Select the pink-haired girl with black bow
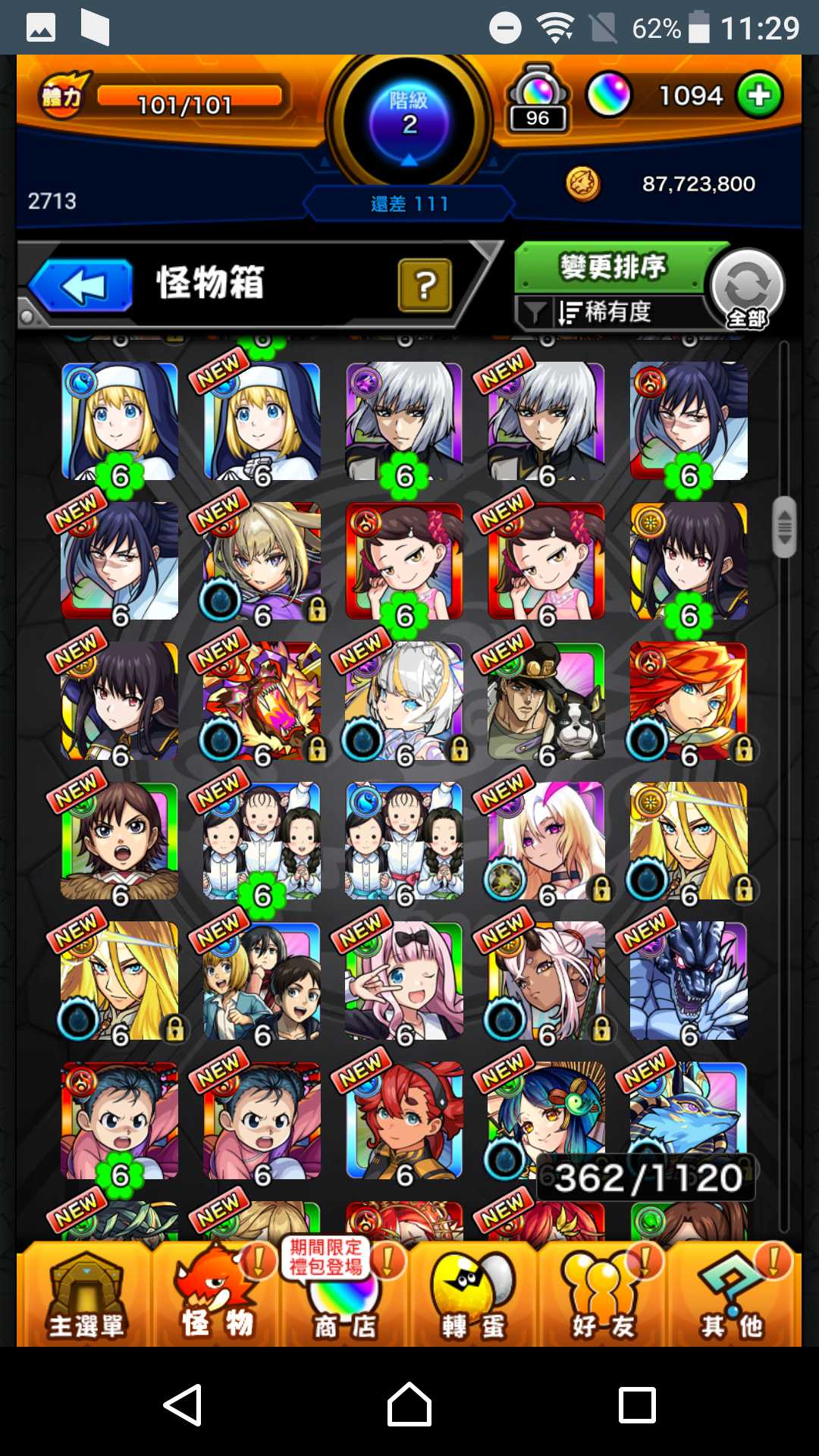819x1456 pixels. pyautogui.click(x=404, y=980)
